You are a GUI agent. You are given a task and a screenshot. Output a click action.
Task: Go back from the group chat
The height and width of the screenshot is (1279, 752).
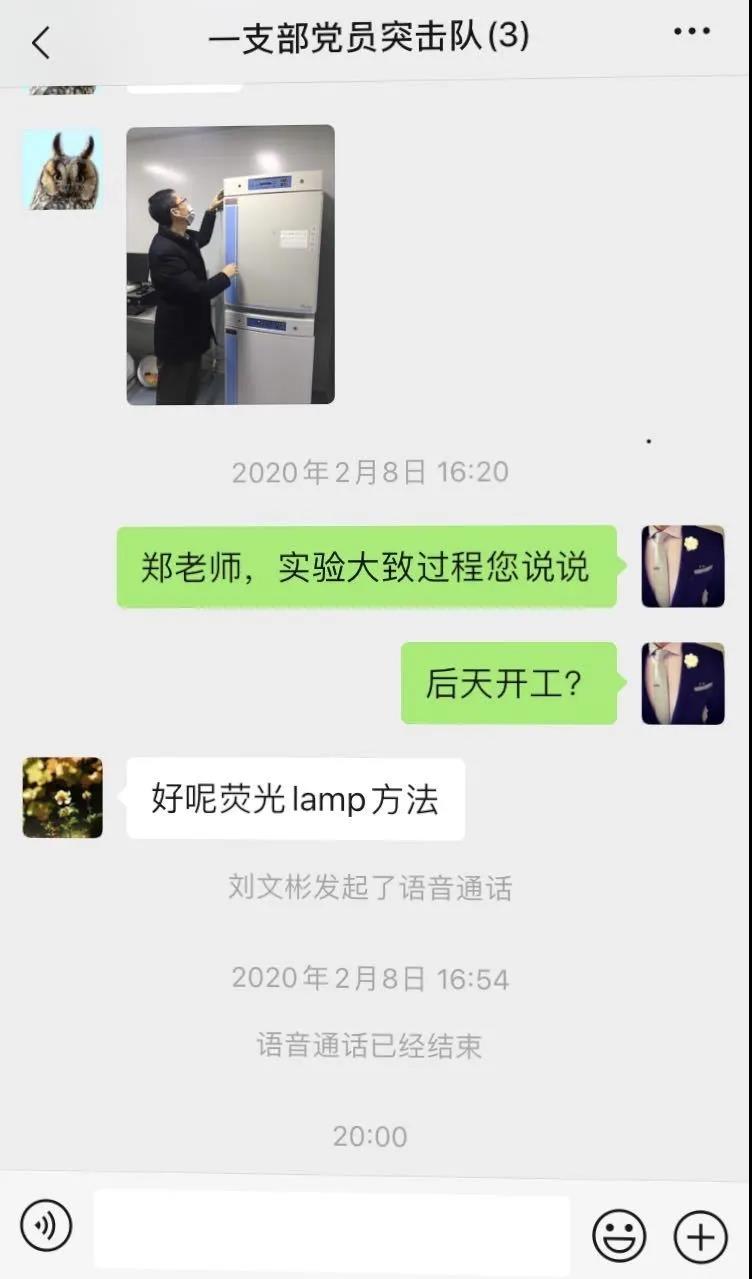[x=40, y=43]
